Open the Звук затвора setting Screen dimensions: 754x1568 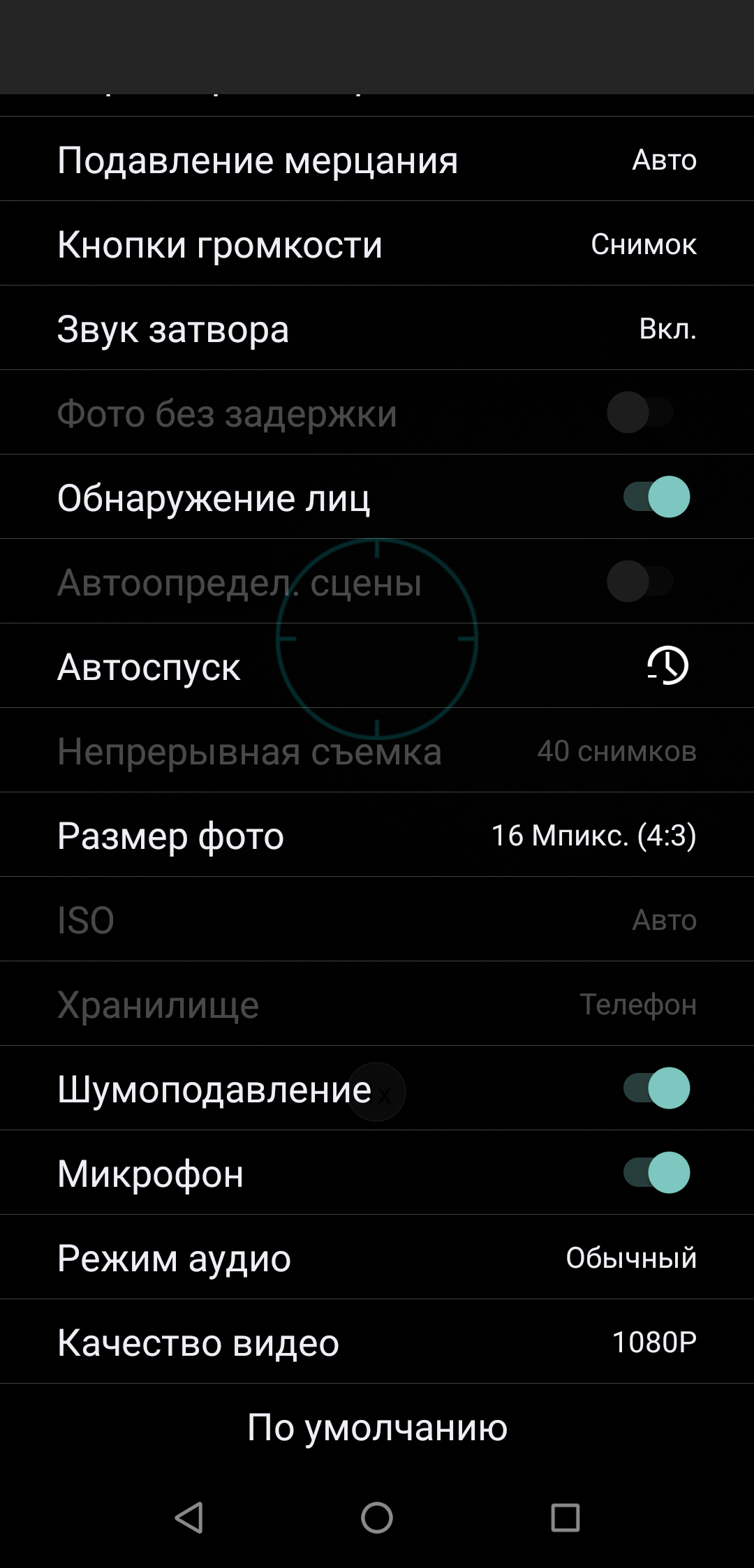[x=377, y=329]
